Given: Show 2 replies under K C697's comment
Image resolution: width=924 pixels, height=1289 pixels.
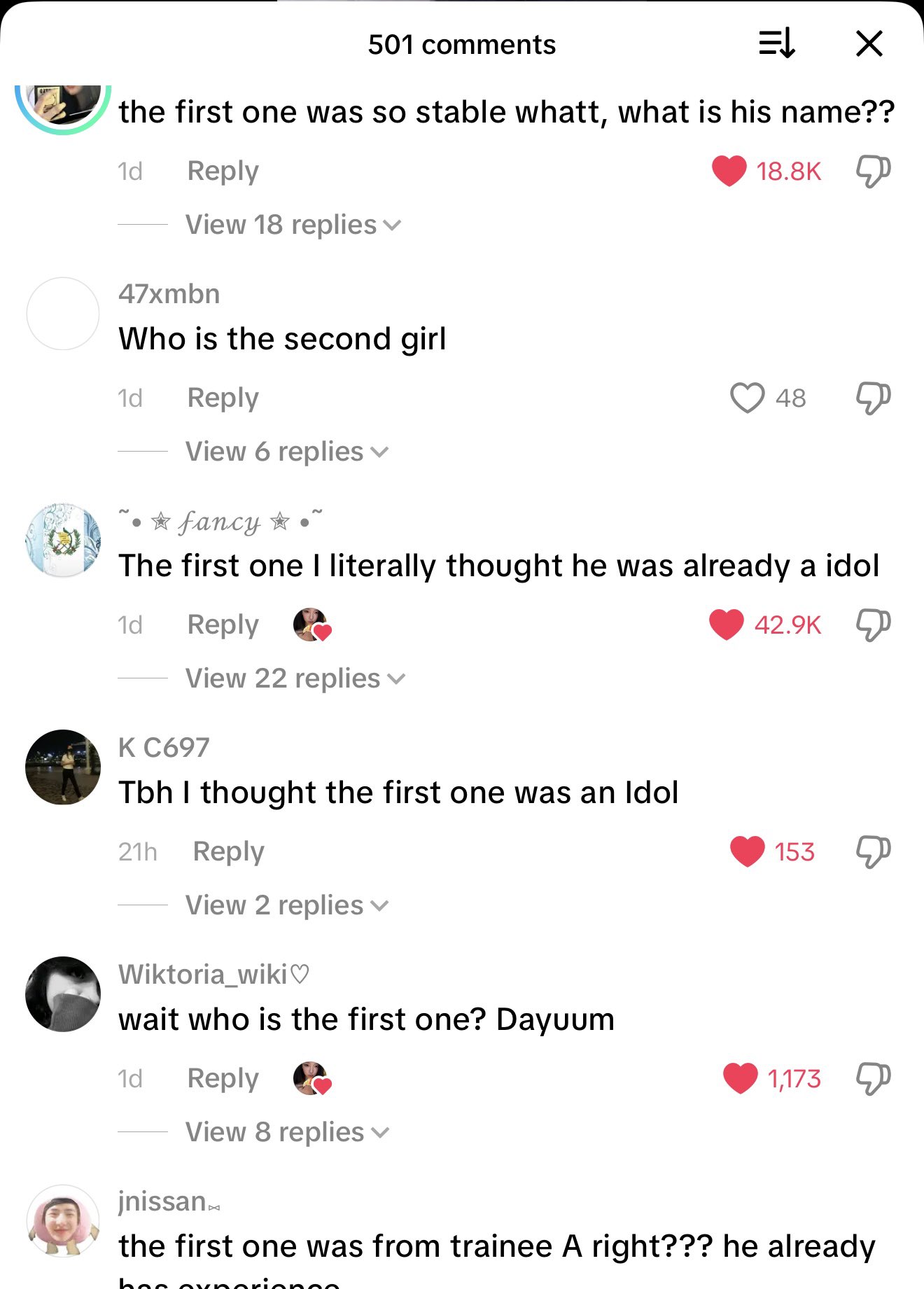Looking at the screenshot, I should pyautogui.click(x=286, y=905).
